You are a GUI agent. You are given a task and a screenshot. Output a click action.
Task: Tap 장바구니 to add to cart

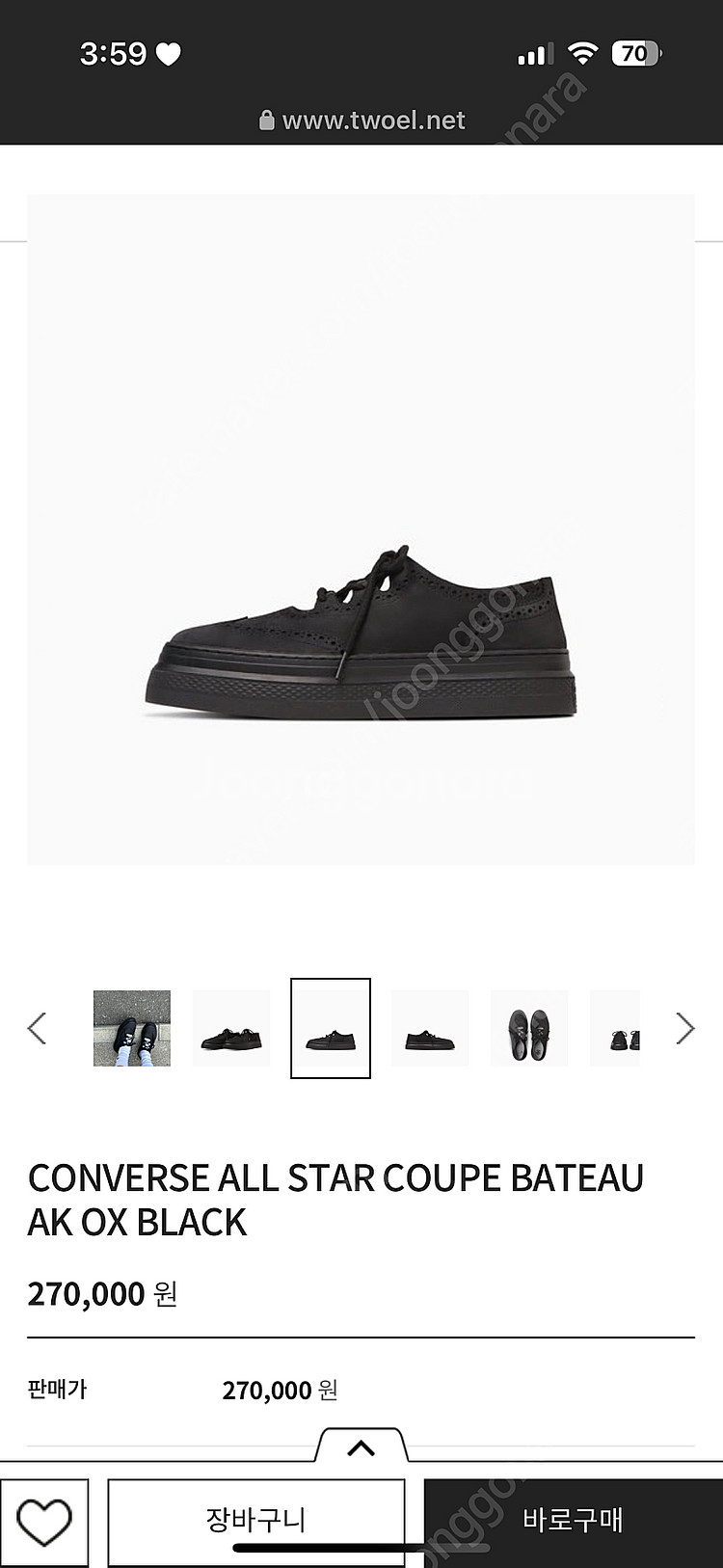pos(255,1522)
